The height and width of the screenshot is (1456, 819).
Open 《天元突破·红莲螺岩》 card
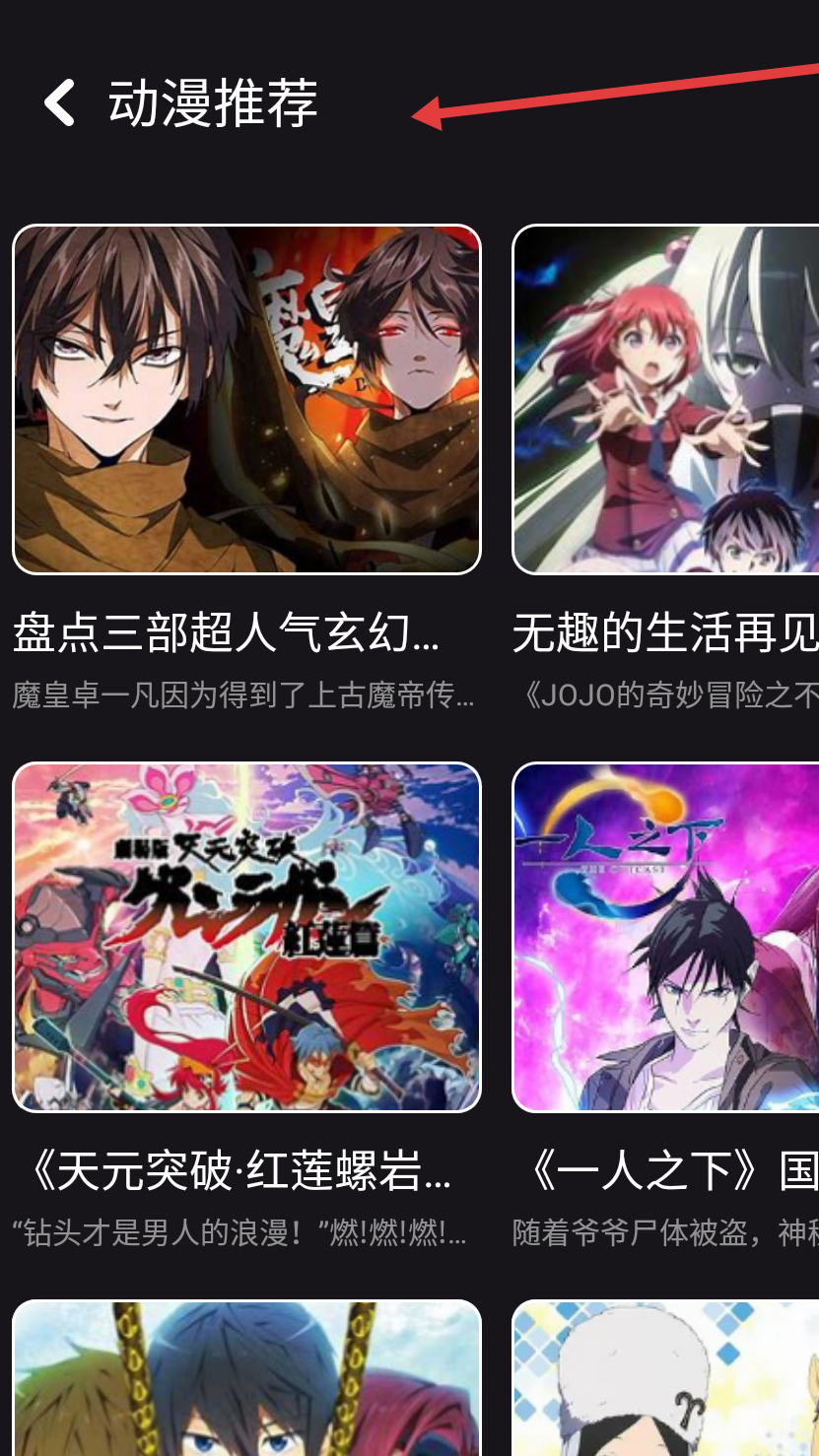coord(246,937)
